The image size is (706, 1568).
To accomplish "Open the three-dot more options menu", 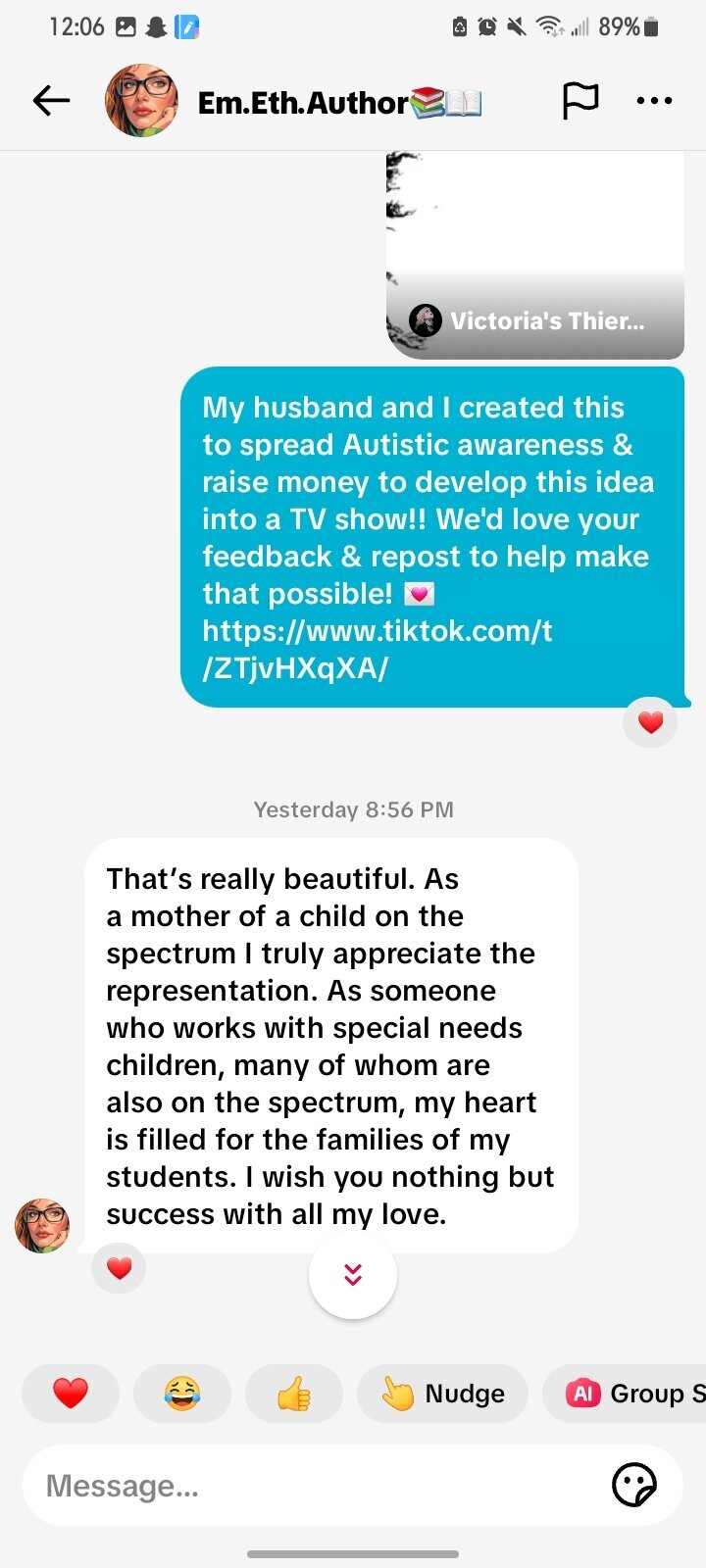I will click(x=654, y=101).
